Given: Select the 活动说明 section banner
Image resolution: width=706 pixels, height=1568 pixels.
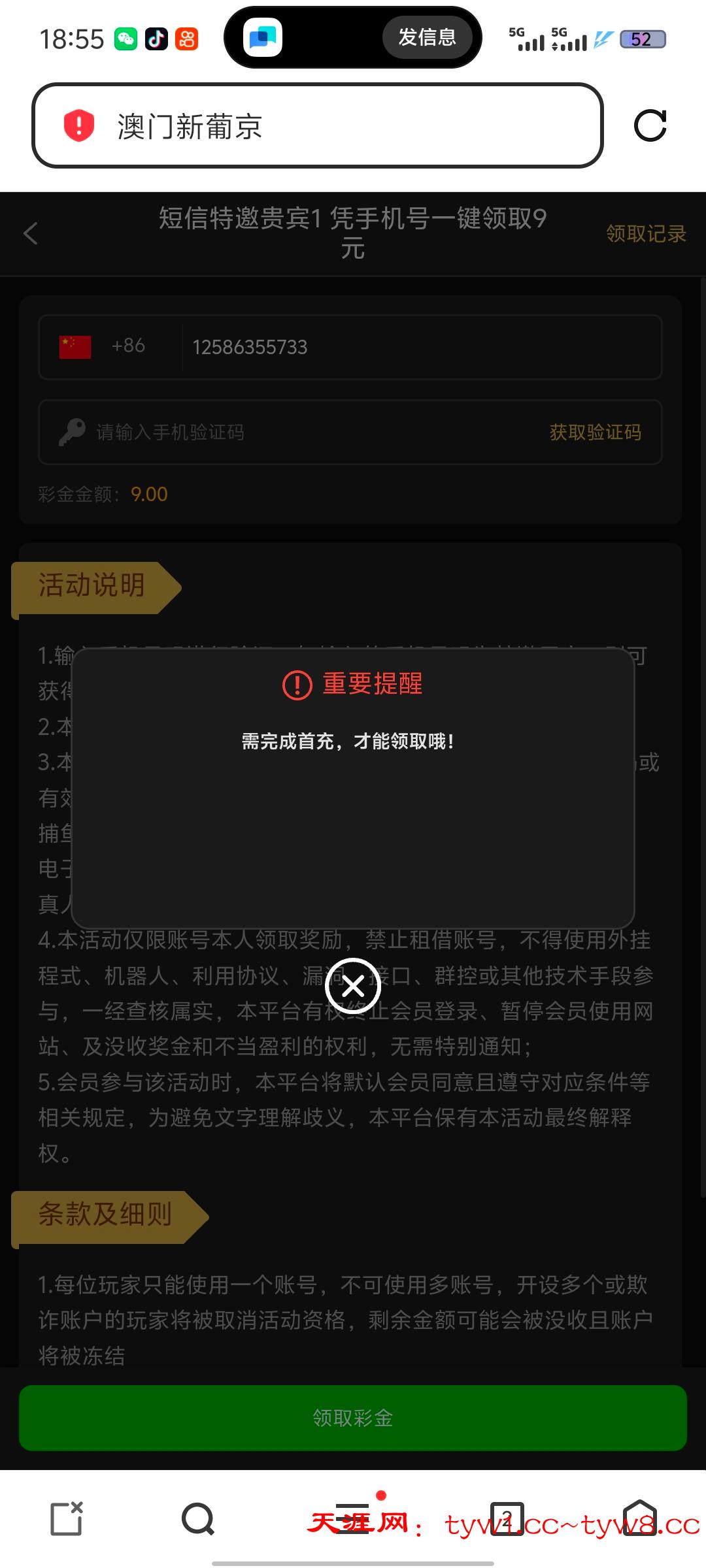Looking at the screenshot, I should click(x=92, y=586).
